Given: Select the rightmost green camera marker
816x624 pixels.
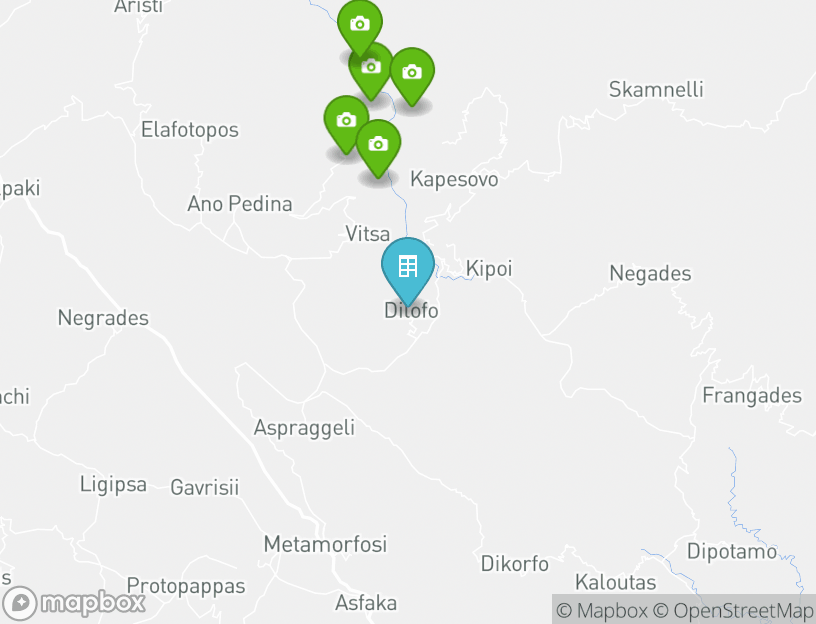Looking at the screenshot, I should (x=411, y=73).
